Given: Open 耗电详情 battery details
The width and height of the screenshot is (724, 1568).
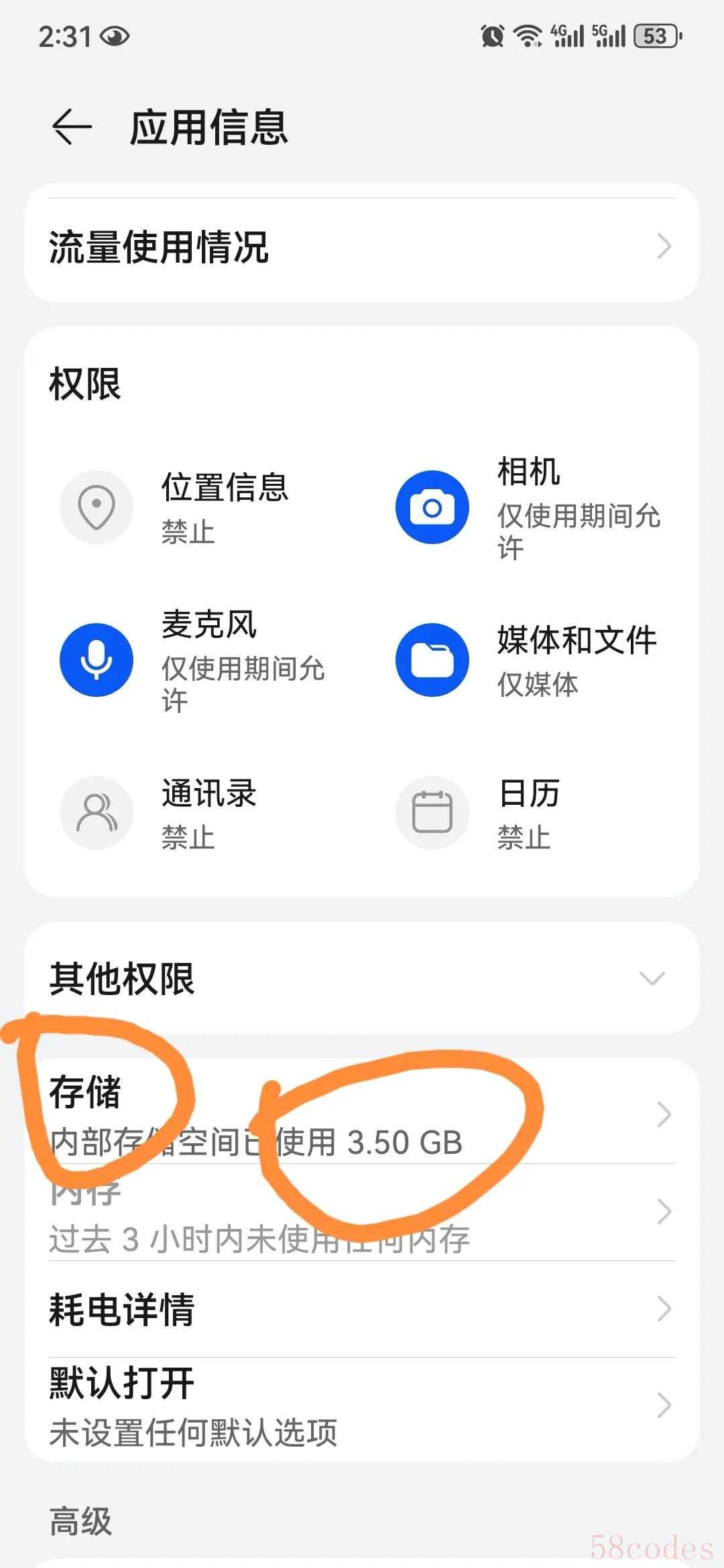Looking at the screenshot, I should 362,1309.
